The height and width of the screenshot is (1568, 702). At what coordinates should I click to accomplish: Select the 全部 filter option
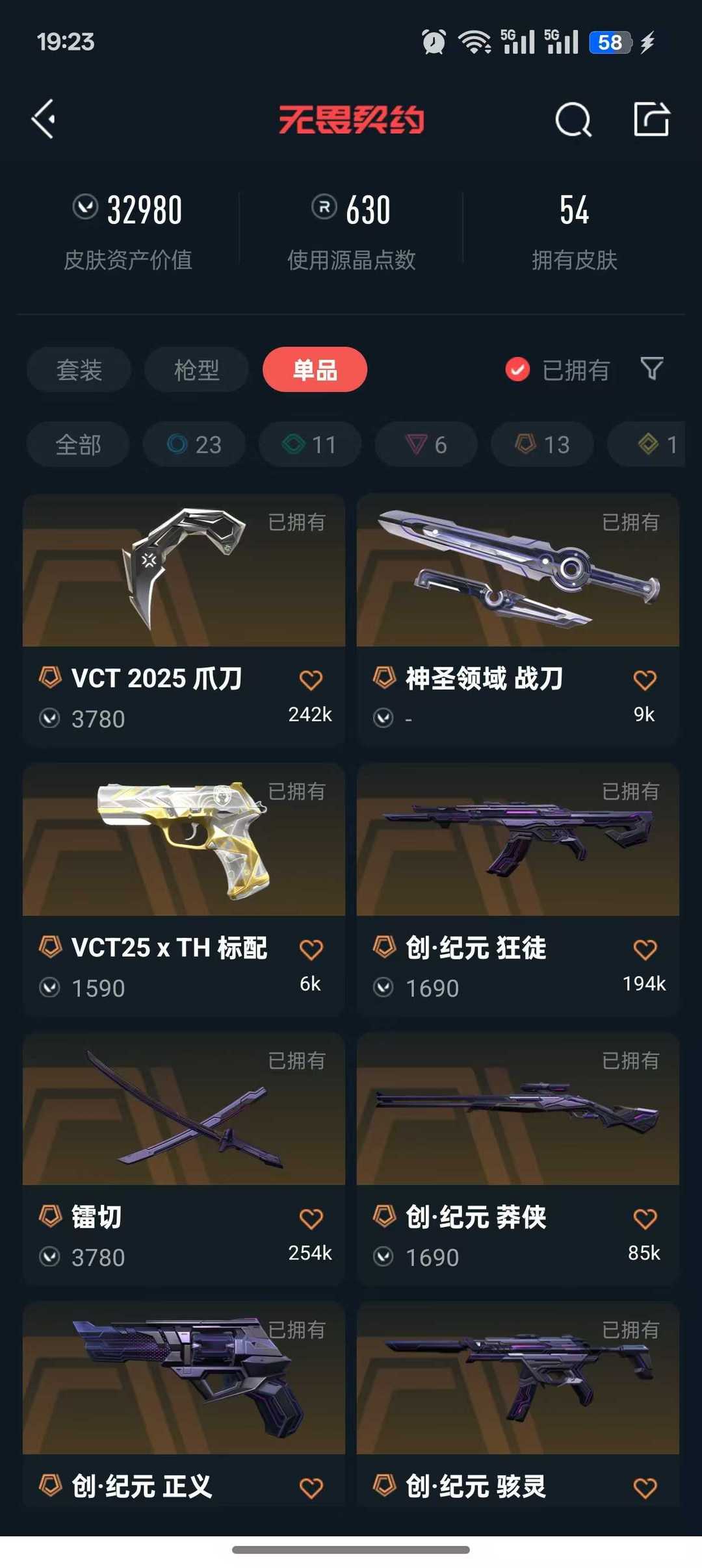point(79,444)
